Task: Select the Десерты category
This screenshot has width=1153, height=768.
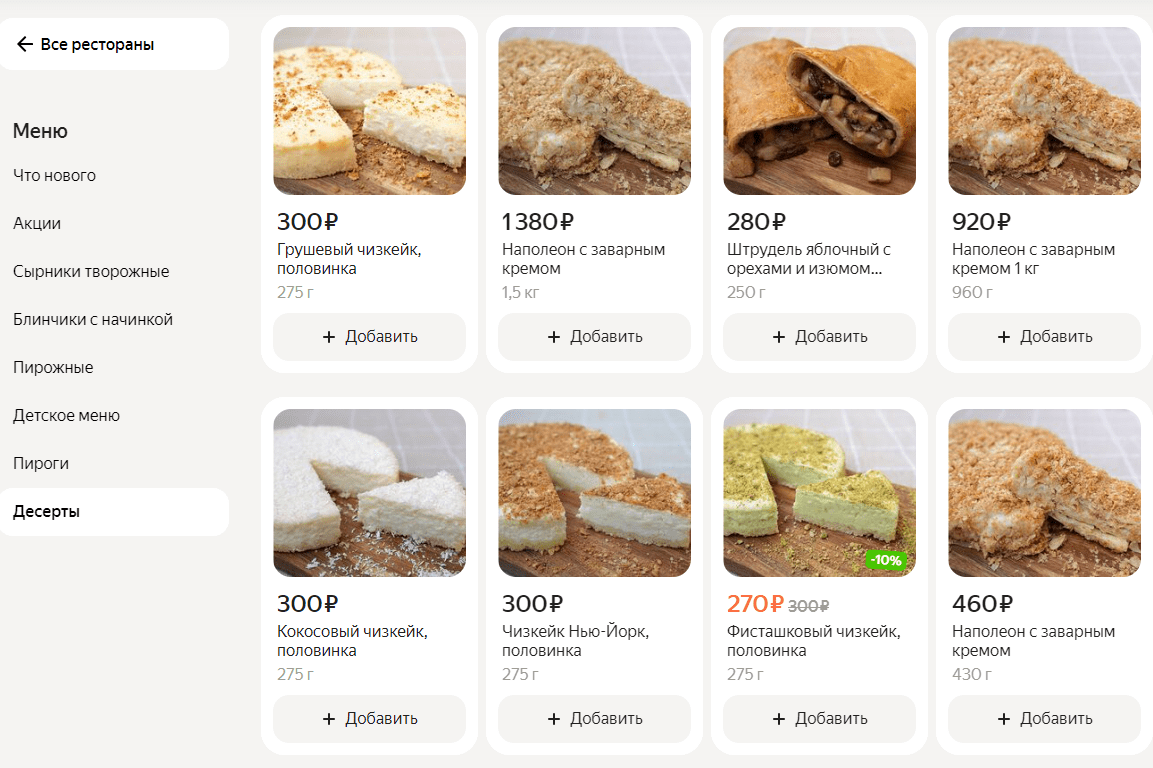Action: coord(46,511)
